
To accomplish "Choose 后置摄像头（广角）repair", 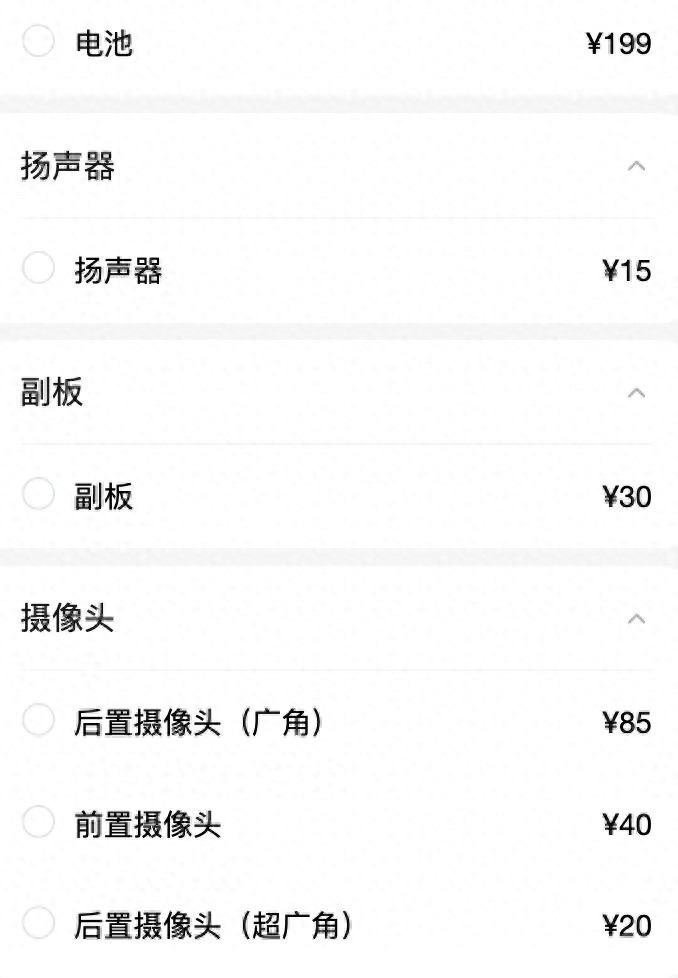I will click(x=38, y=721).
